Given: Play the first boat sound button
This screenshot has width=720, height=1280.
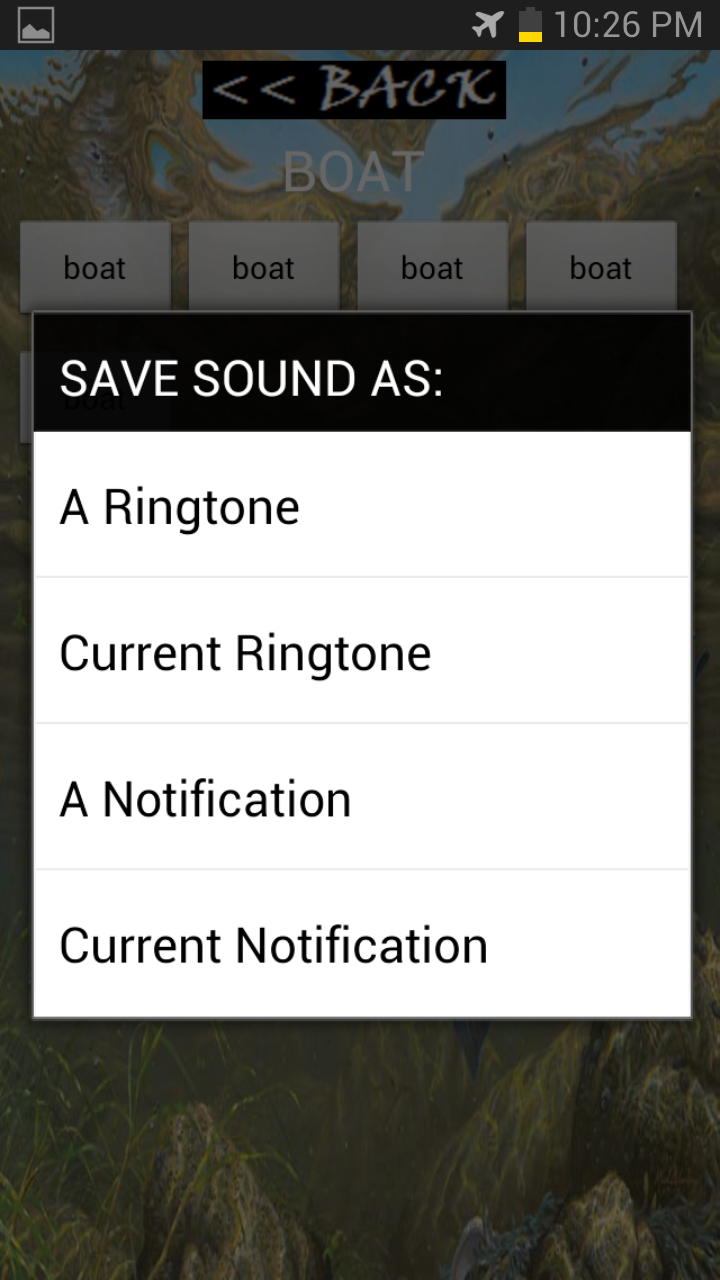Looking at the screenshot, I should 95,267.
